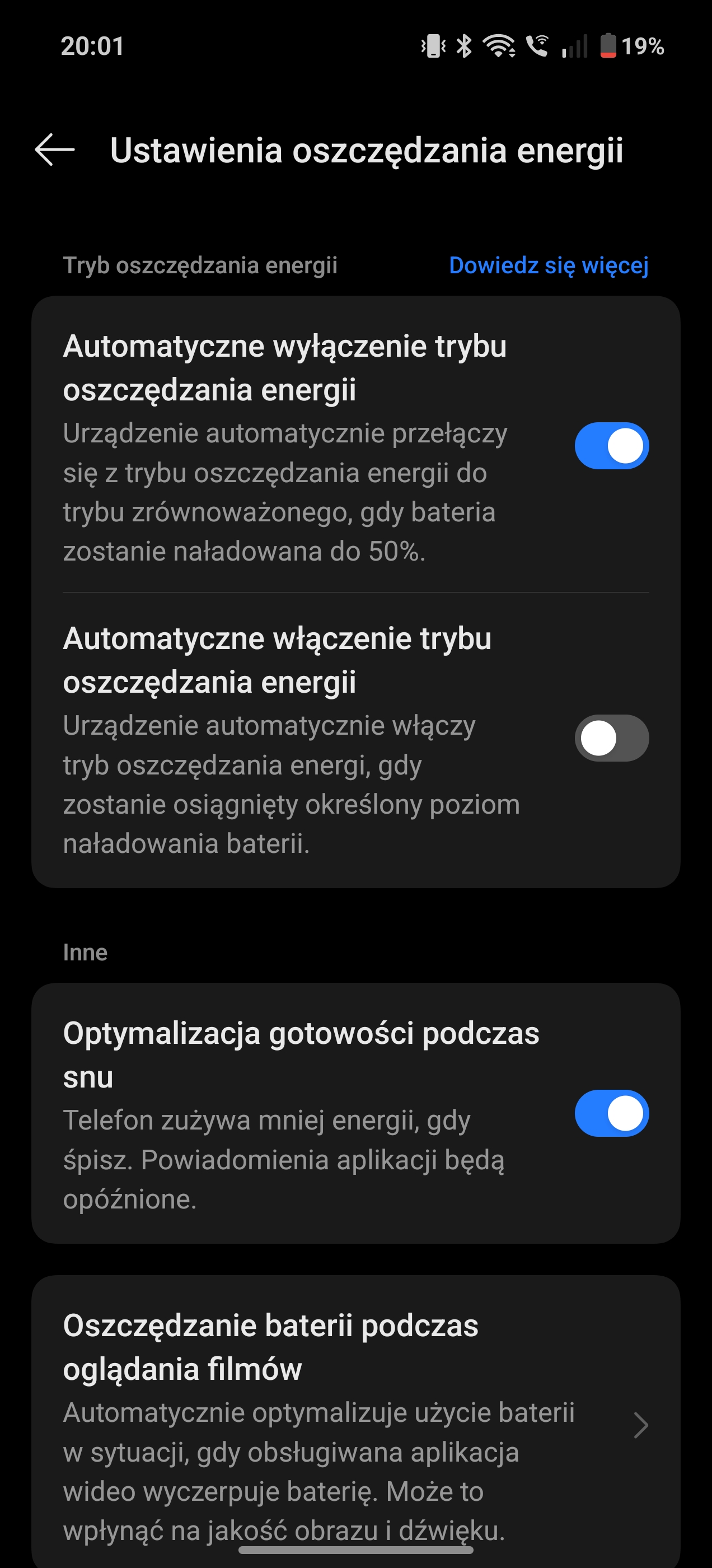This screenshot has width=712, height=1568.
Task: Turn off Optymalizacja gotowości podczas snu
Action: coord(612,1113)
